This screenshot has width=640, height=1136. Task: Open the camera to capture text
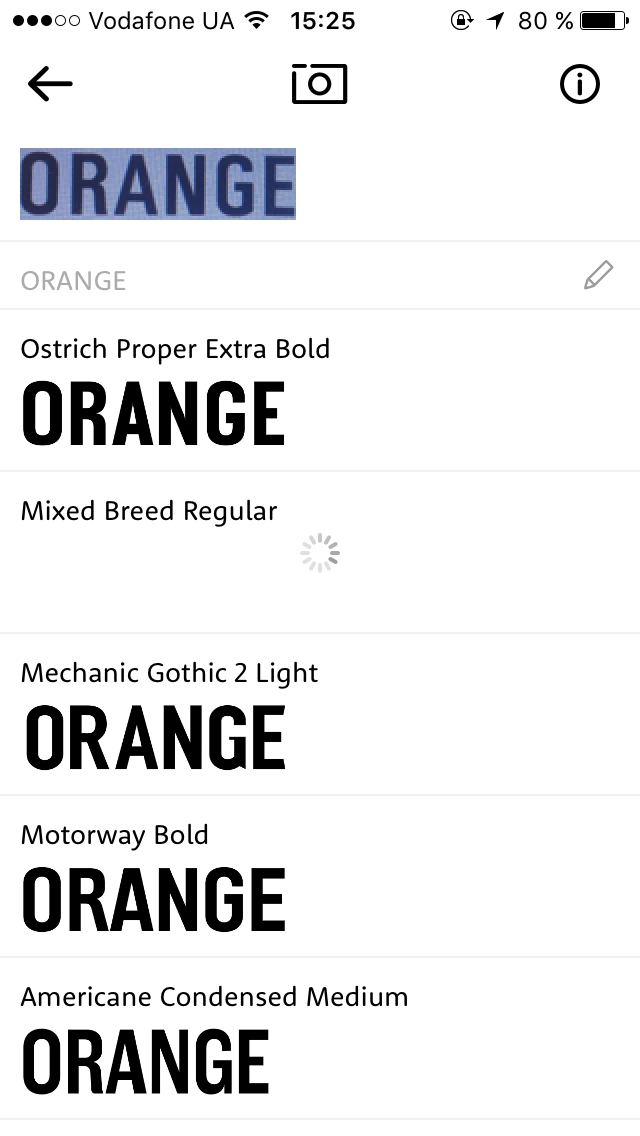[319, 84]
